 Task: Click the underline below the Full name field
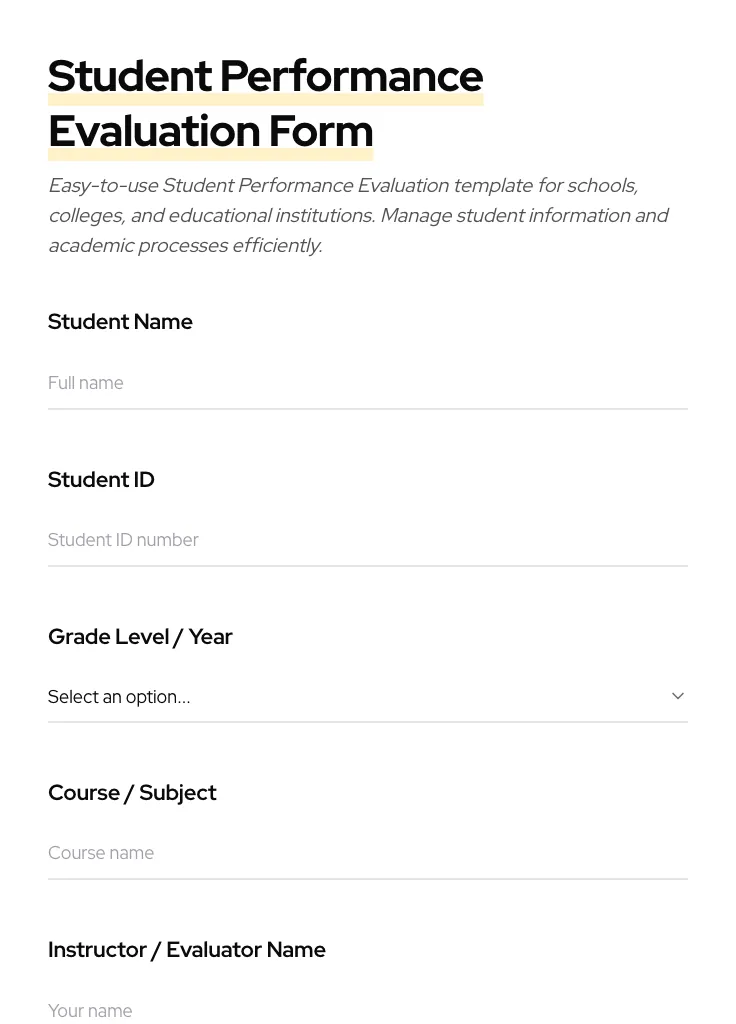click(368, 408)
